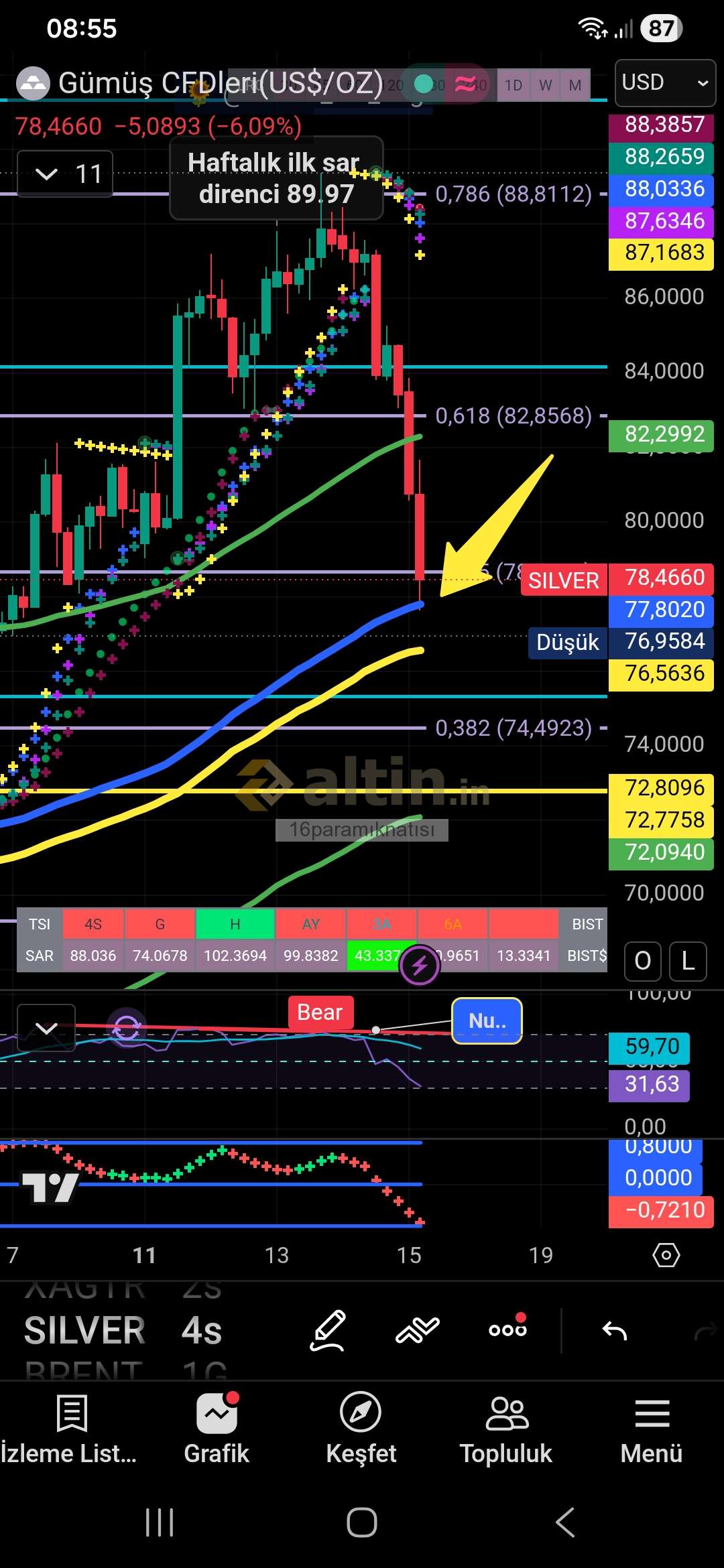
Task: Undo the last chart action
Action: 614,1330
